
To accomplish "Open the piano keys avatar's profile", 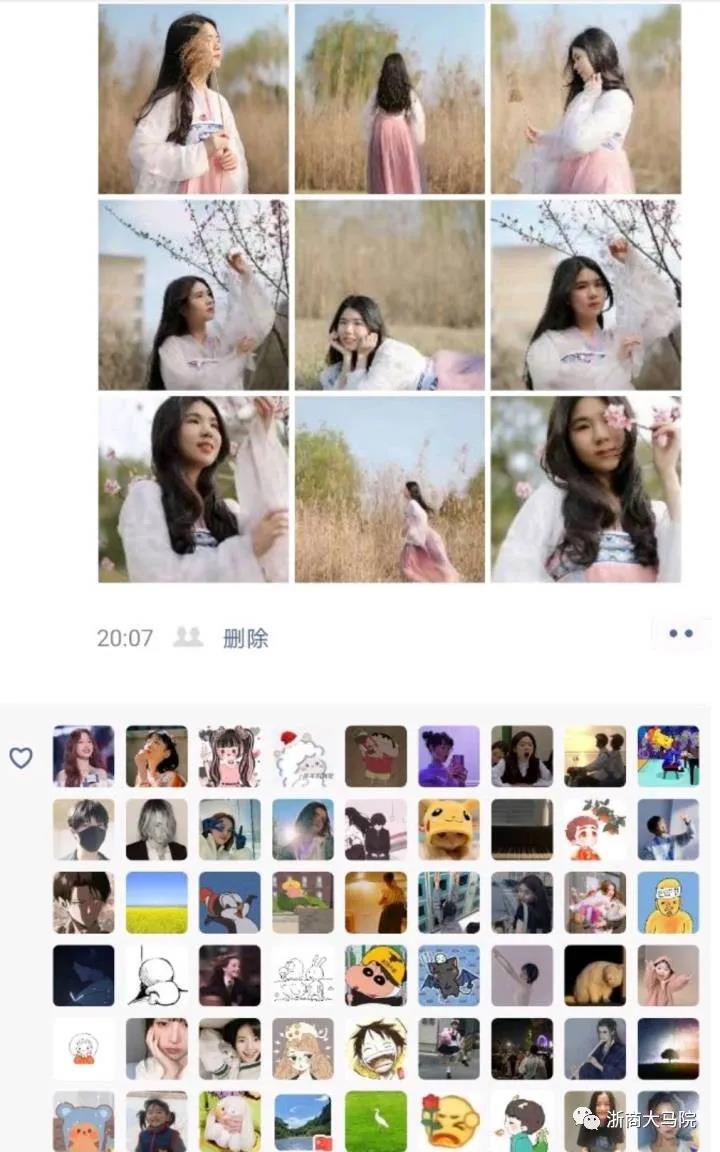I will (x=522, y=829).
